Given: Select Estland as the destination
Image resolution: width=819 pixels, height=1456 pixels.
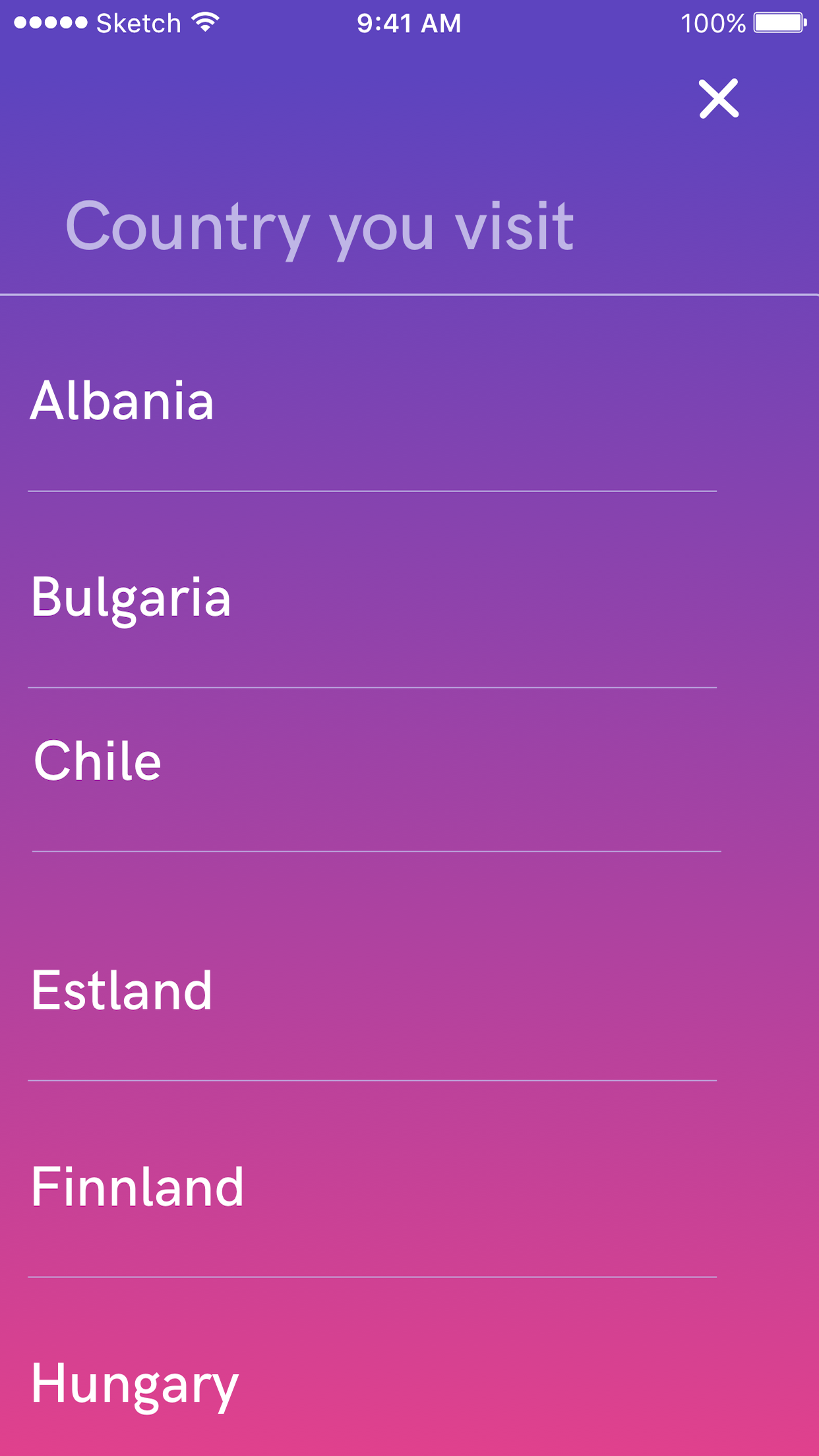Looking at the screenshot, I should pyautogui.click(x=122, y=990).
